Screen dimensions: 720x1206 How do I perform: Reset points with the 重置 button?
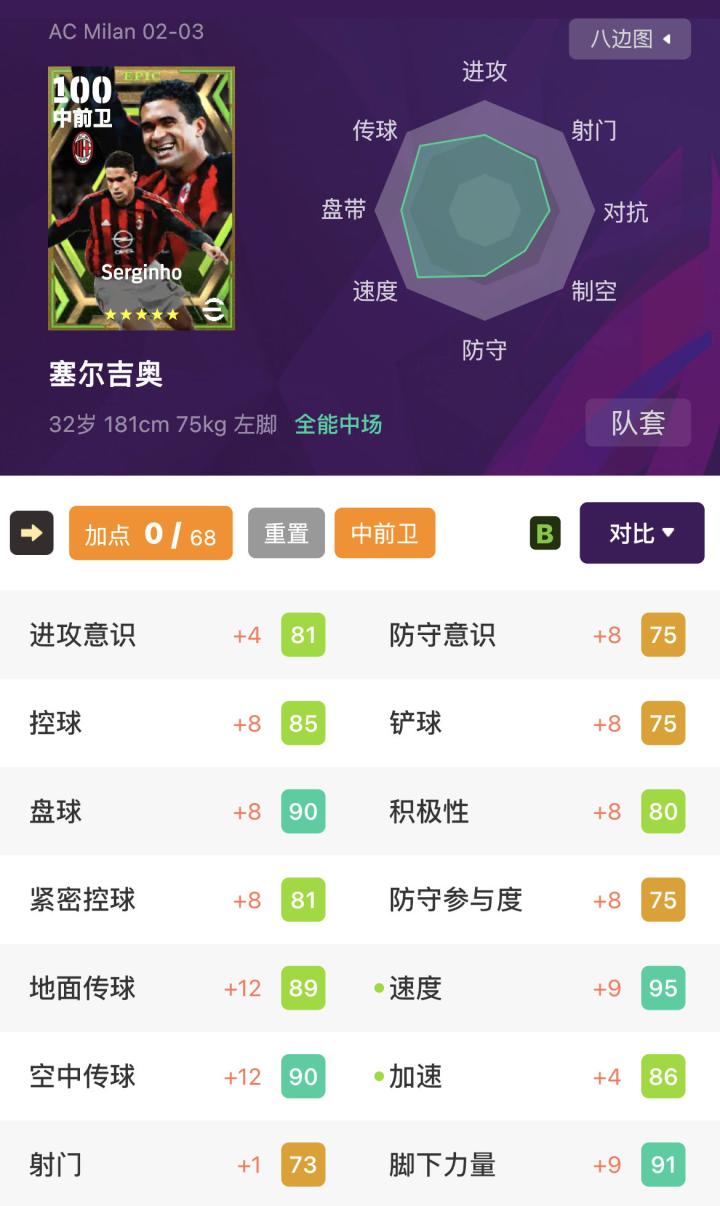[x=286, y=533]
